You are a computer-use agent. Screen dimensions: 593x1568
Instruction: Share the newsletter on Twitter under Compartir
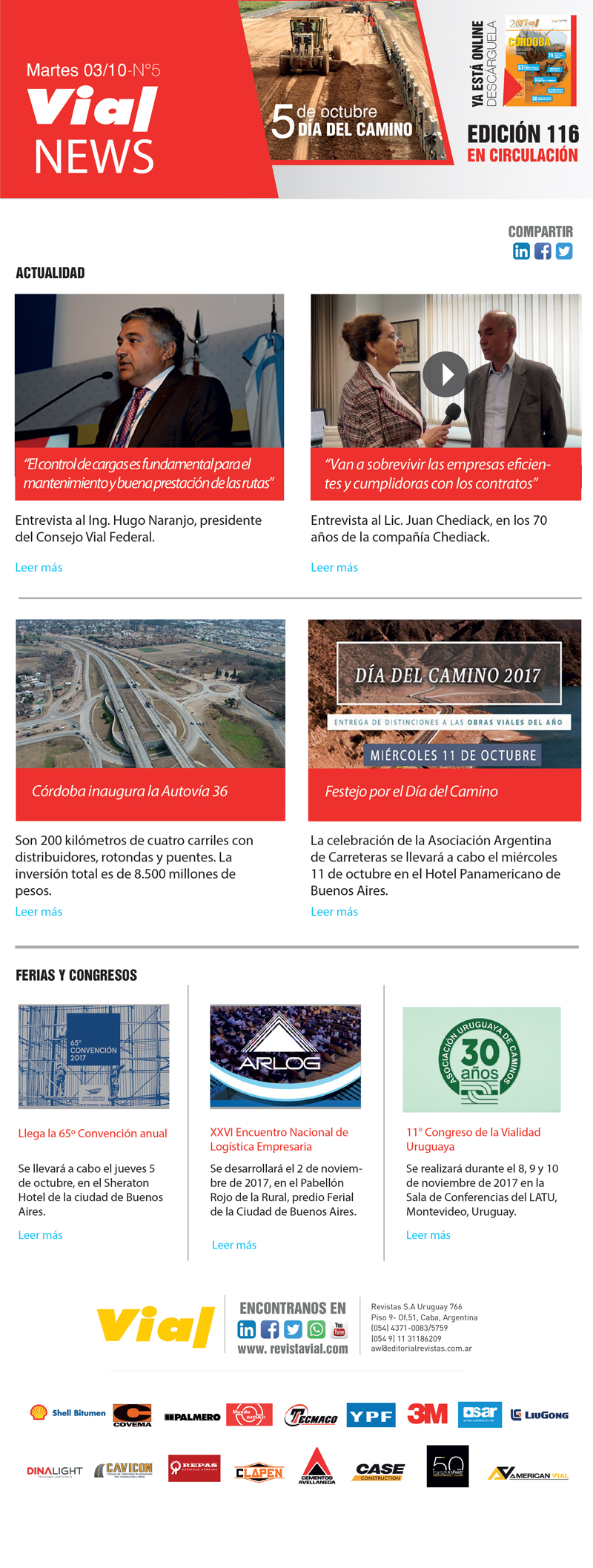coord(564,251)
